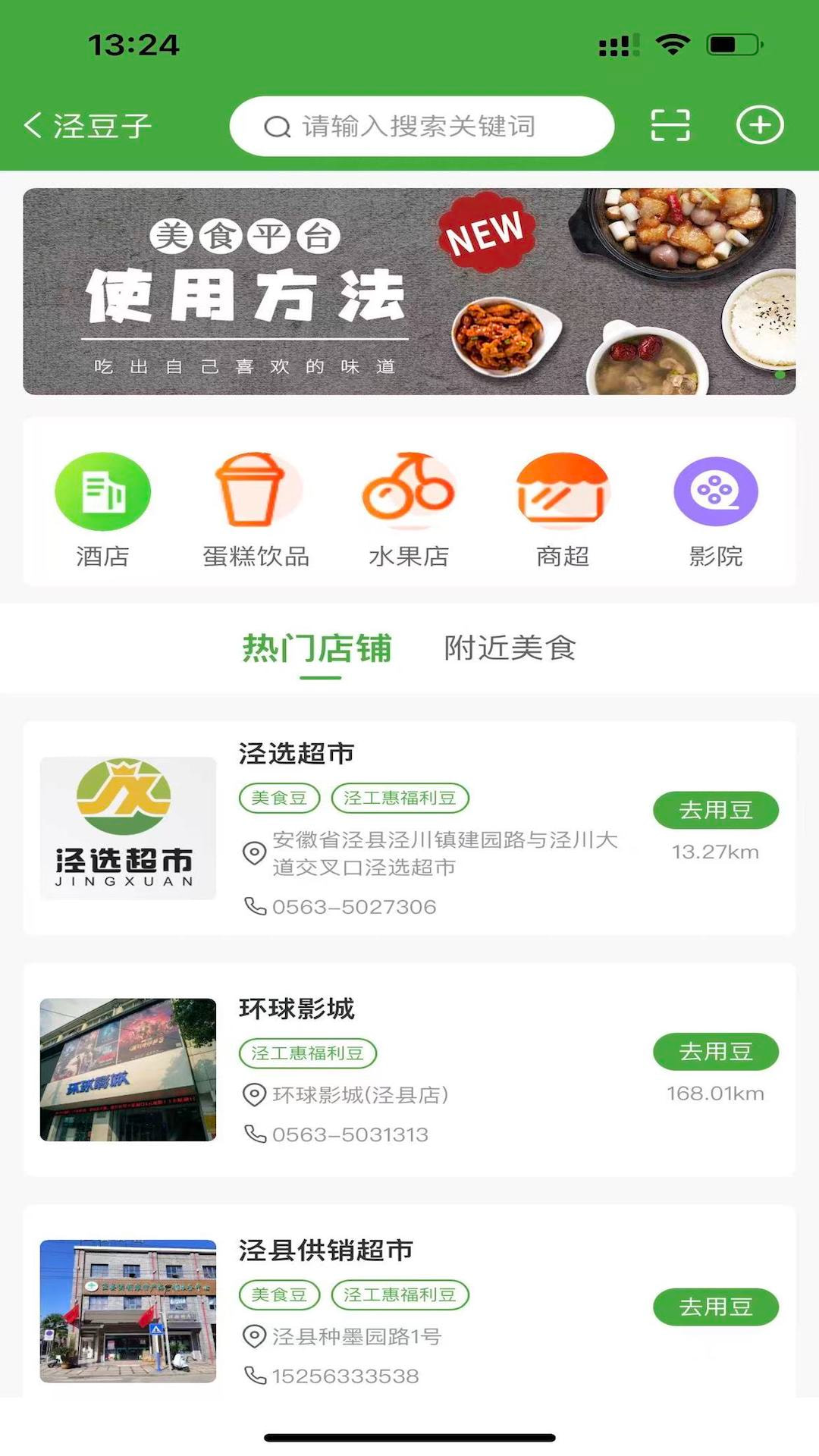Click the banner carousel indicator dot
The width and height of the screenshot is (819, 1456).
pyautogui.click(x=778, y=373)
